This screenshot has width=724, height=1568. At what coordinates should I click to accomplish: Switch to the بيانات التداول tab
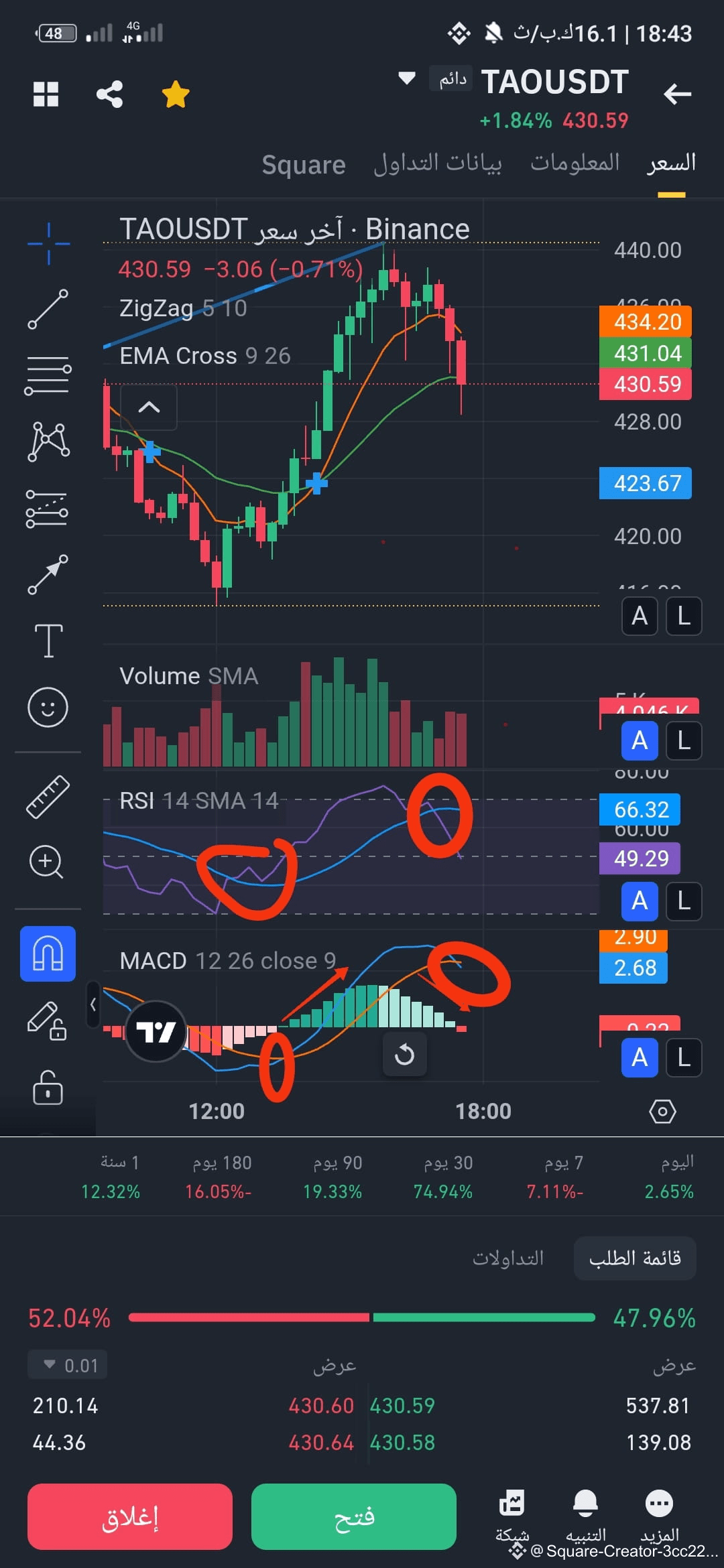tap(437, 164)
